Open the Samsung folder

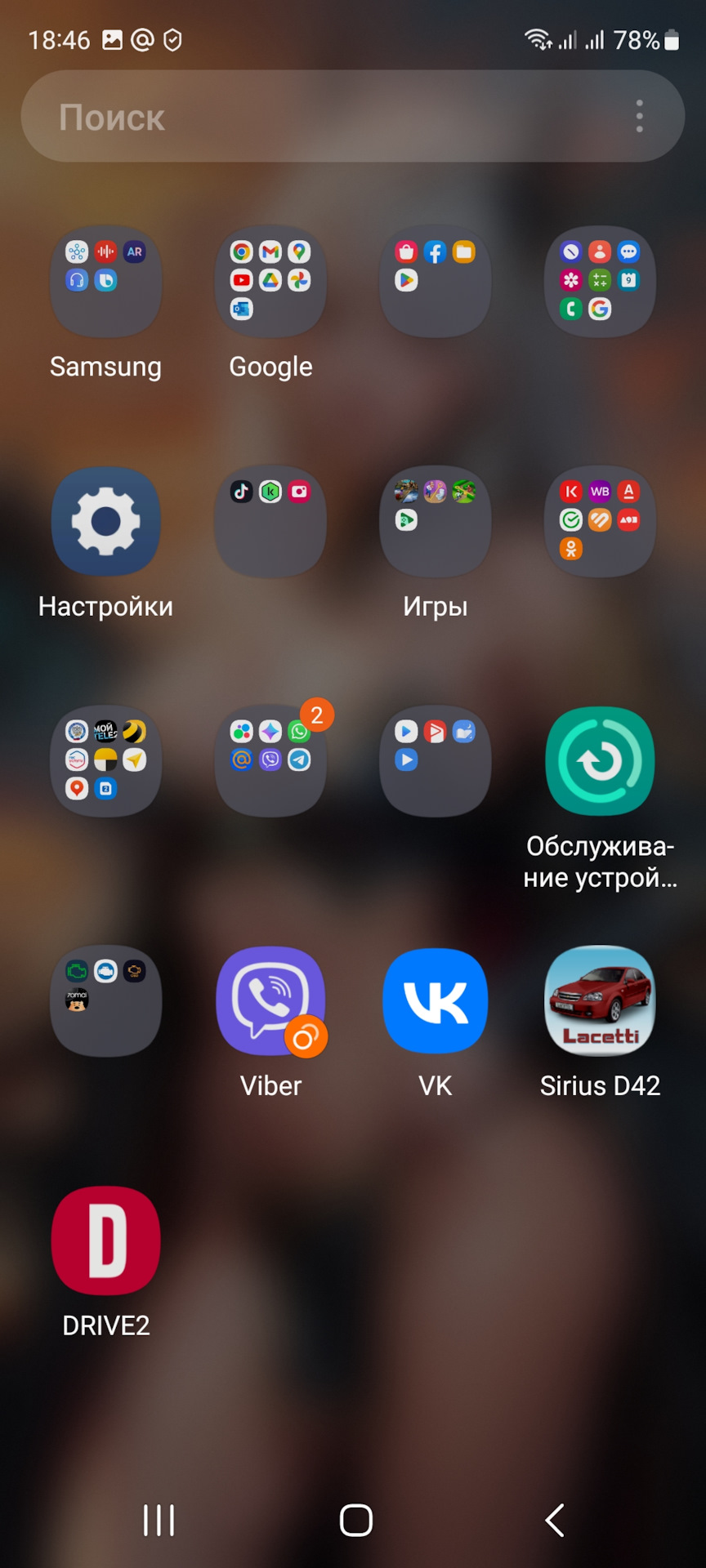point(106,282)
